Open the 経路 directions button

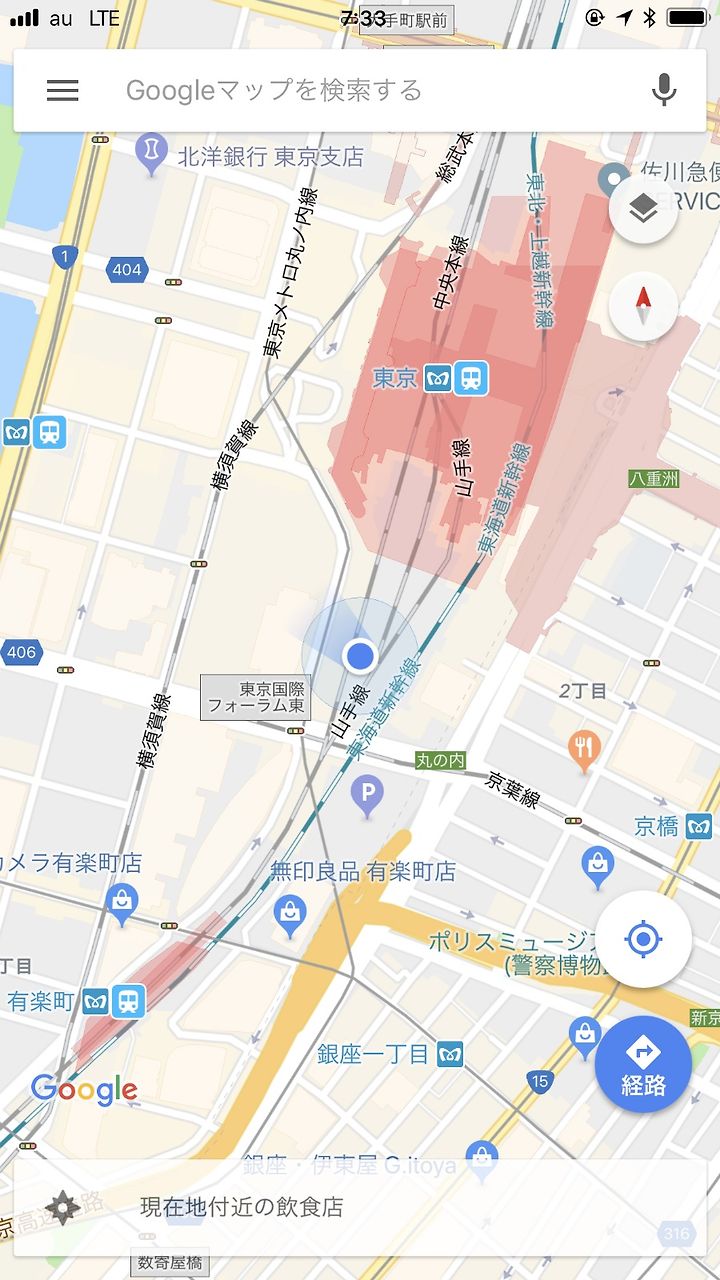(x=643, y=1064)
